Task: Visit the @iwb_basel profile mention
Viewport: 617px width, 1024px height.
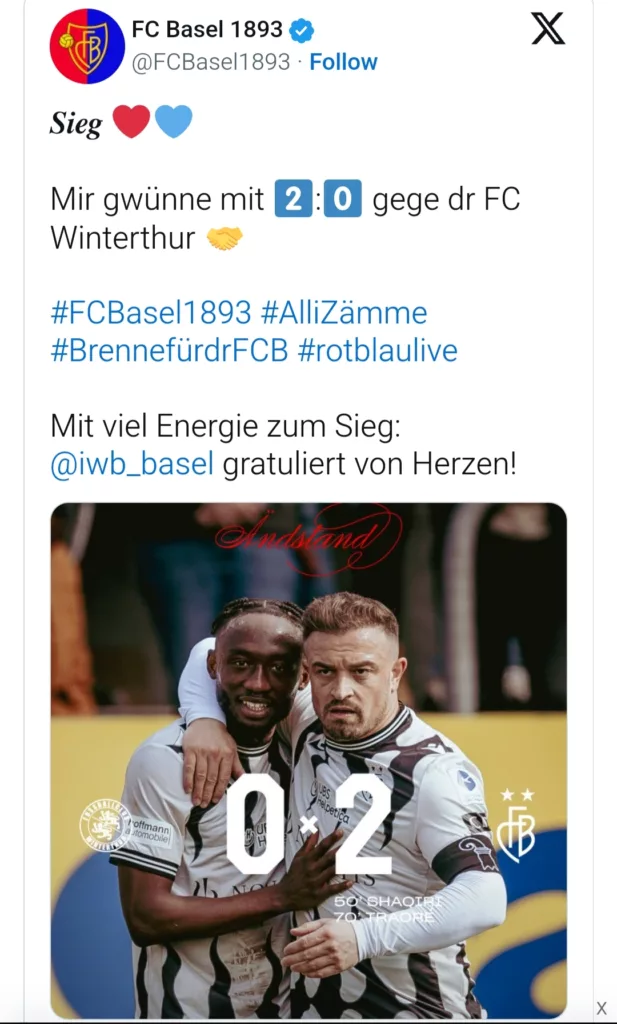Action: click(x=132, y=465)
